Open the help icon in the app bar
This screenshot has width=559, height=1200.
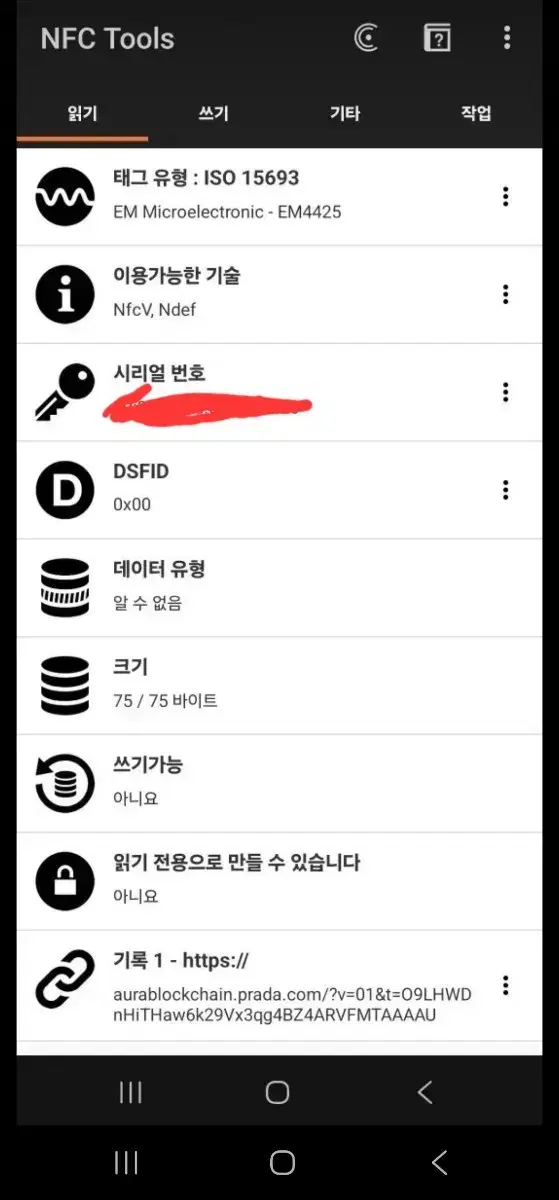coord(437,38)
